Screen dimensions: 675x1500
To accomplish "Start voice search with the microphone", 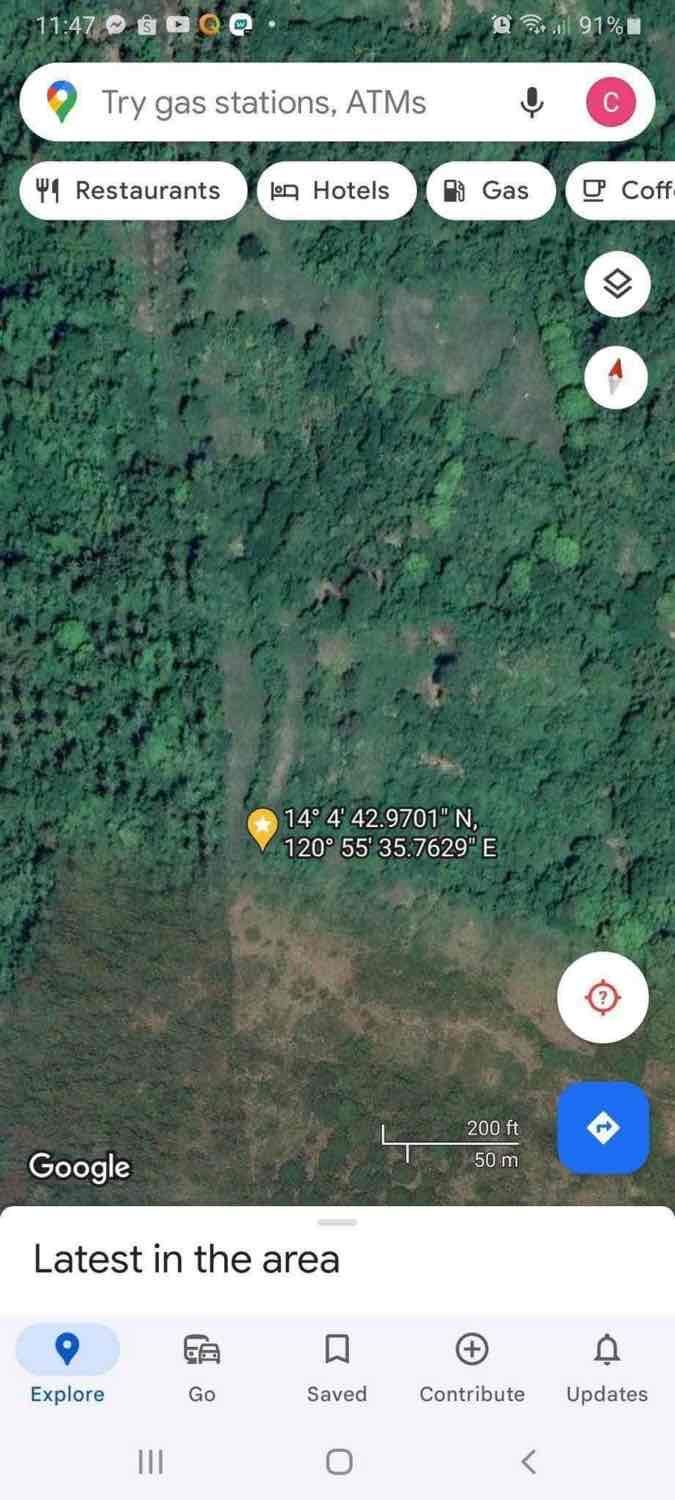I will click(x=532, y=102).
